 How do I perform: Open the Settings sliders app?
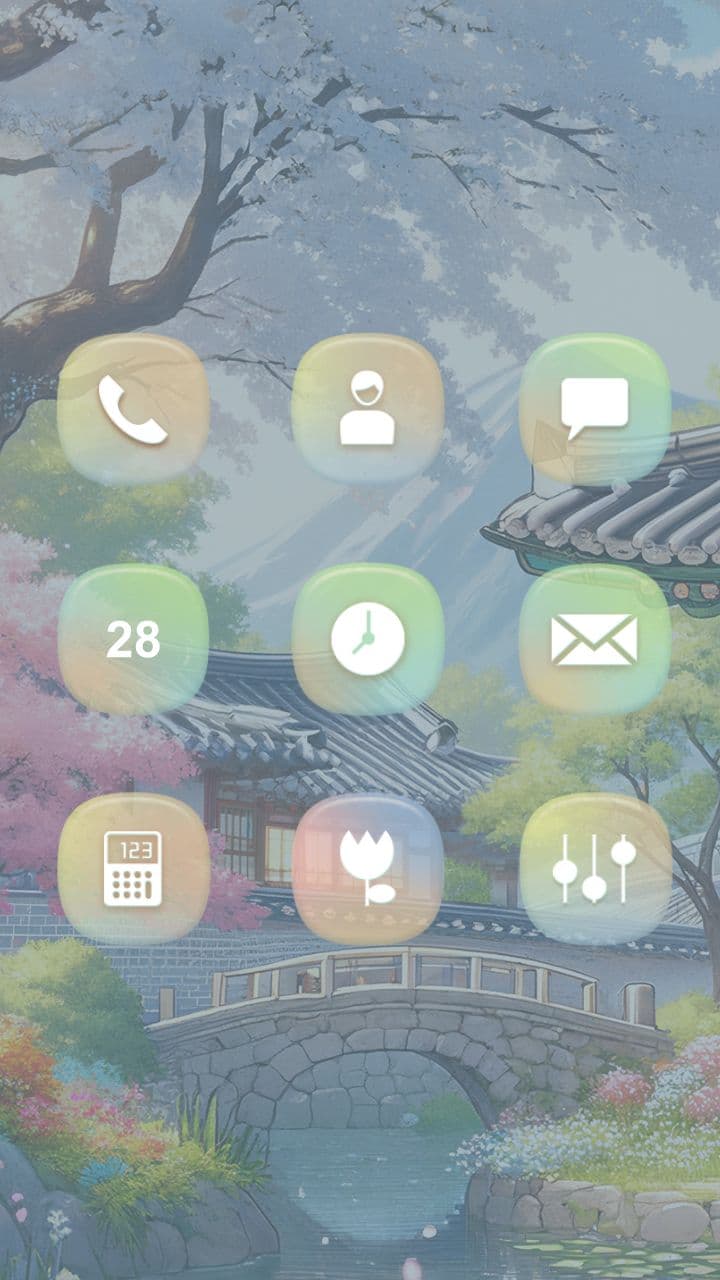pos(595,868)
